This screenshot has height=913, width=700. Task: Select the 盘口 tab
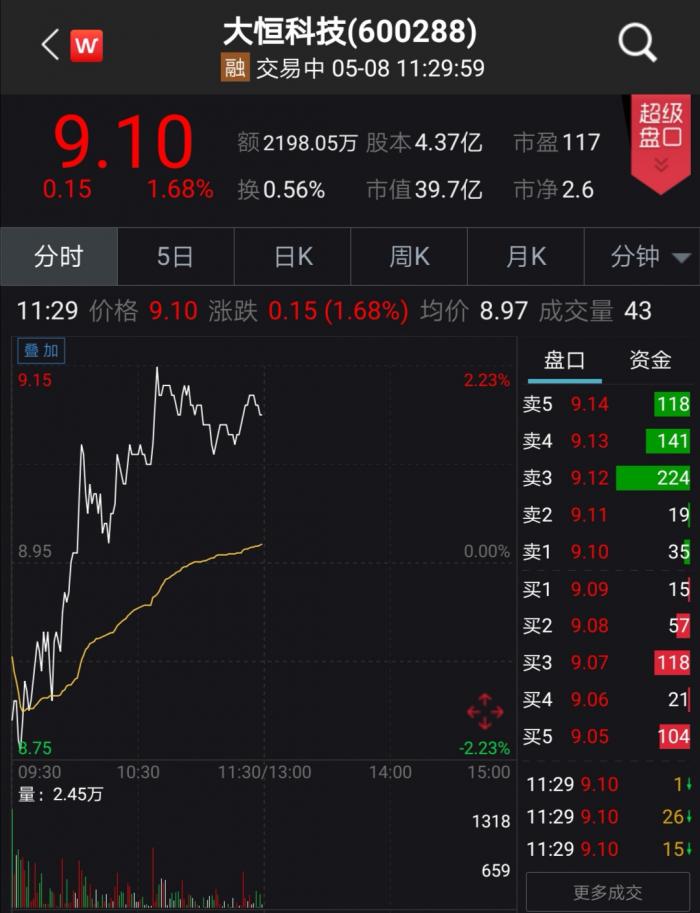pos(564,361)
